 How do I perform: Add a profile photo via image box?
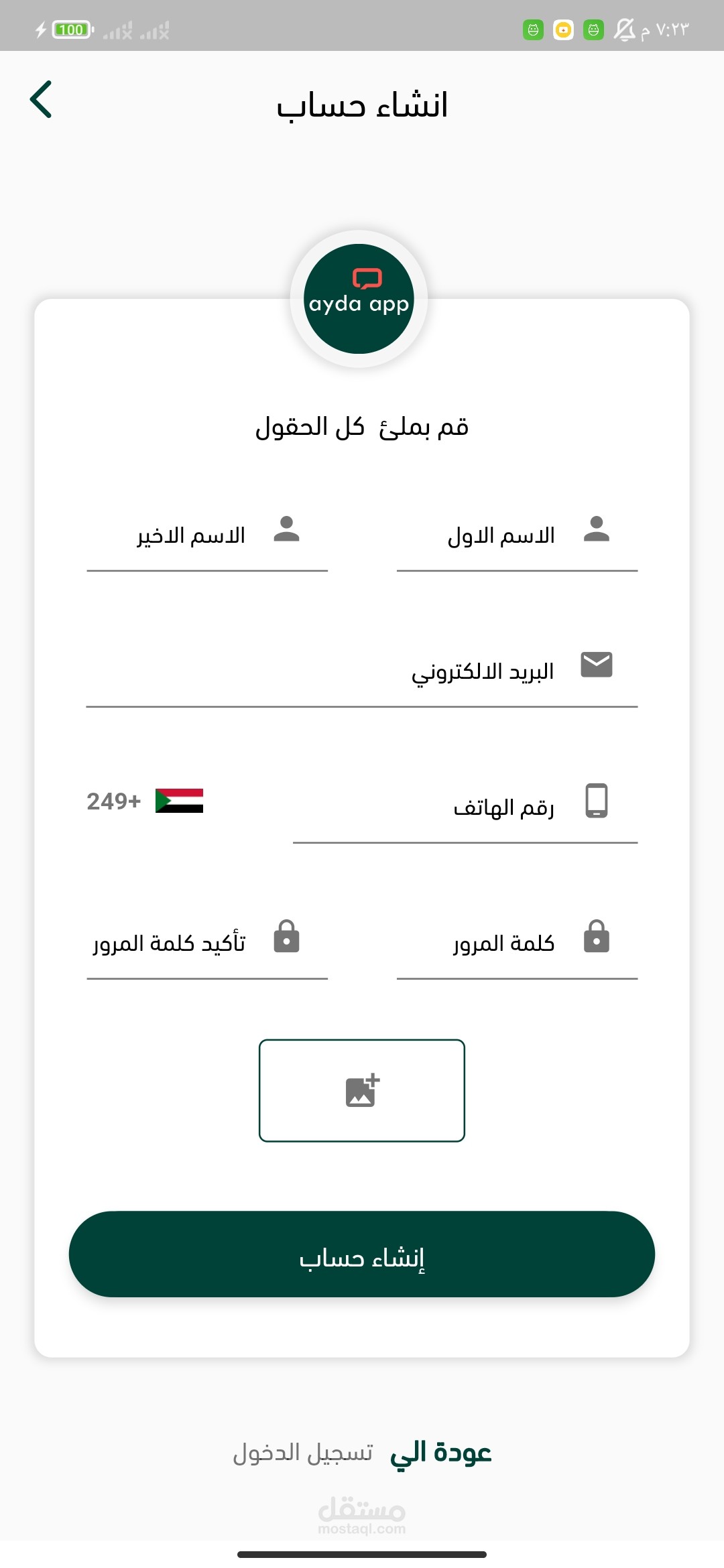(362, 1091)
